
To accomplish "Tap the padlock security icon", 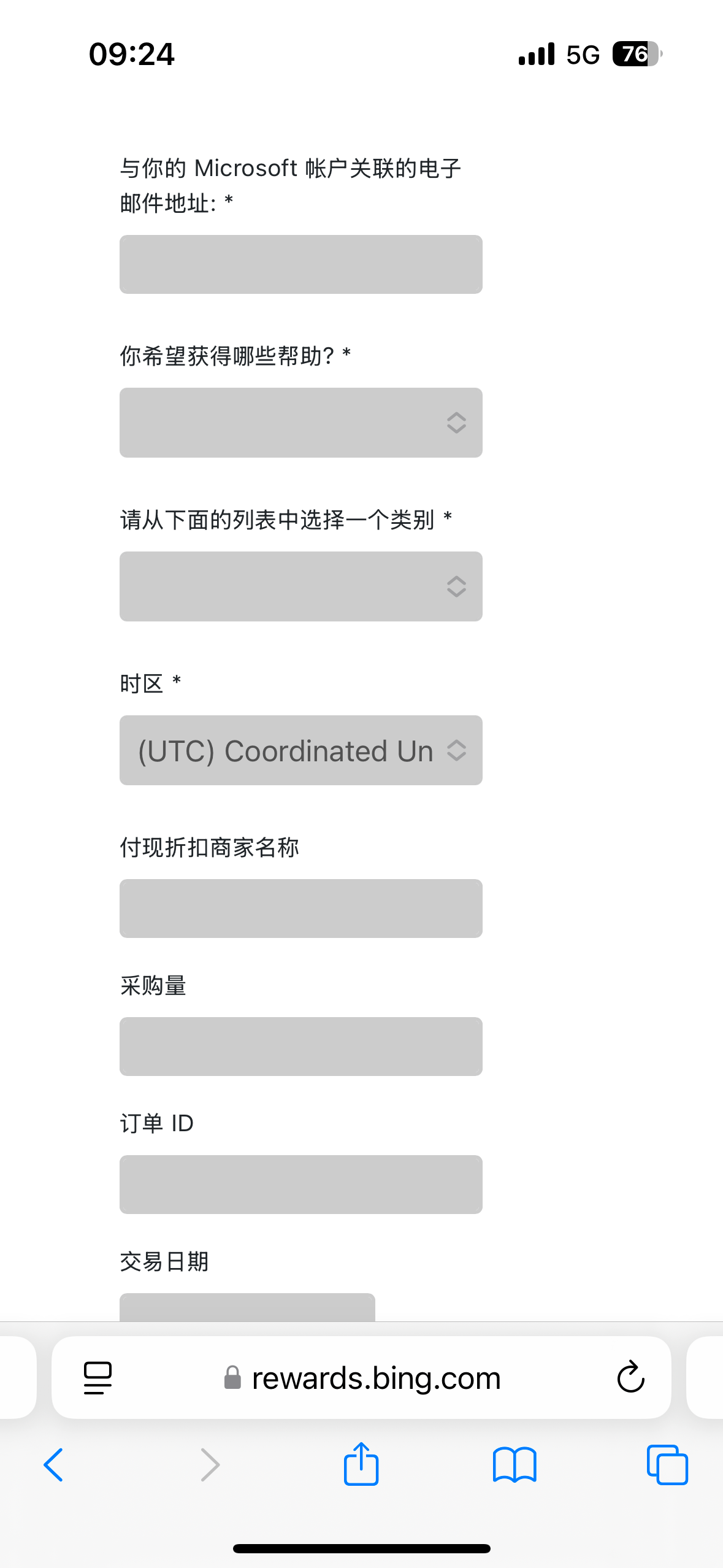I will (x=231, y=1377).
